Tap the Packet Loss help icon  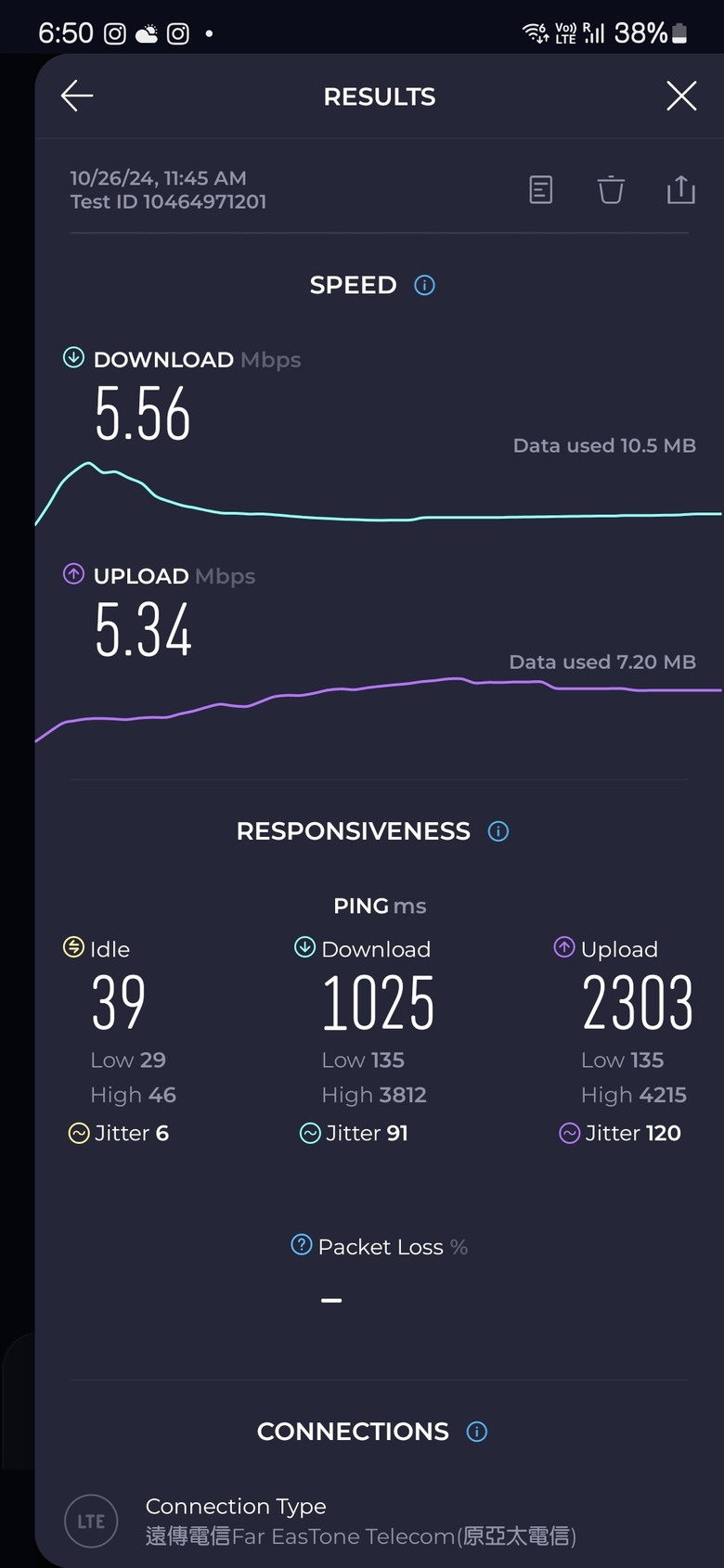pyautogui.click(x=302, y=1245)
